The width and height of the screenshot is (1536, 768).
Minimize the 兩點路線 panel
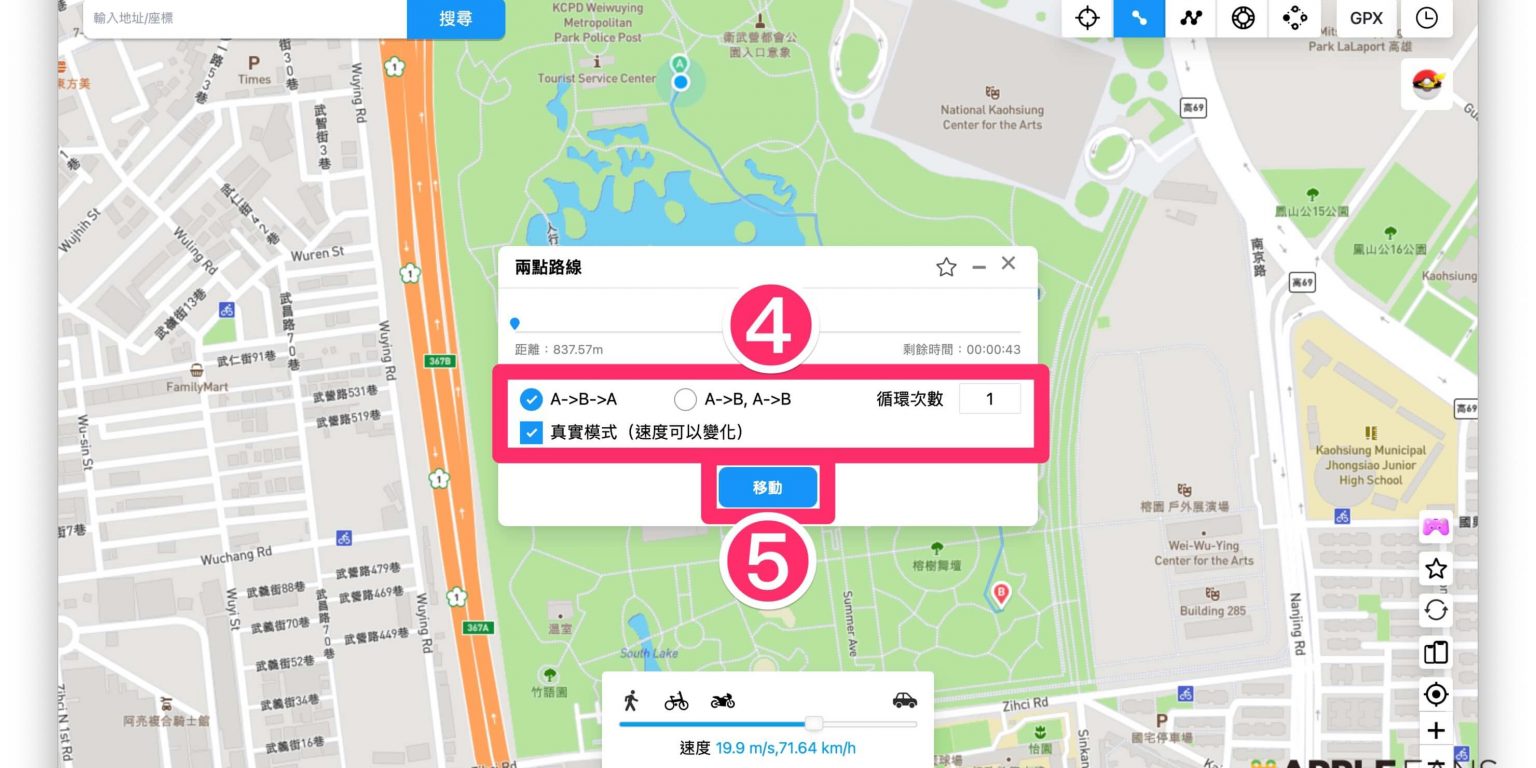click(x=979, y=267)
